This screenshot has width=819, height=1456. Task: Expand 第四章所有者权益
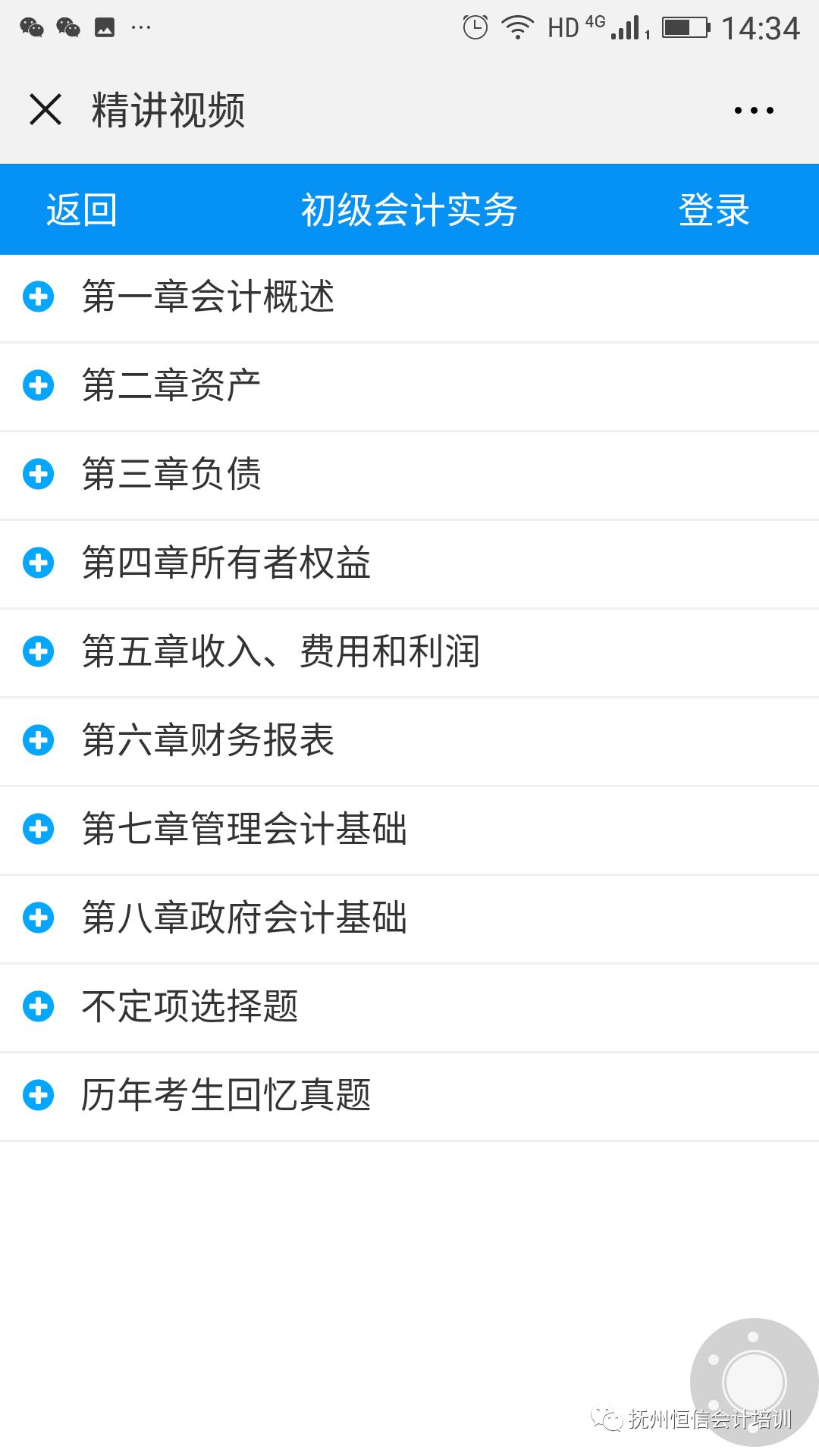(409, 563)
